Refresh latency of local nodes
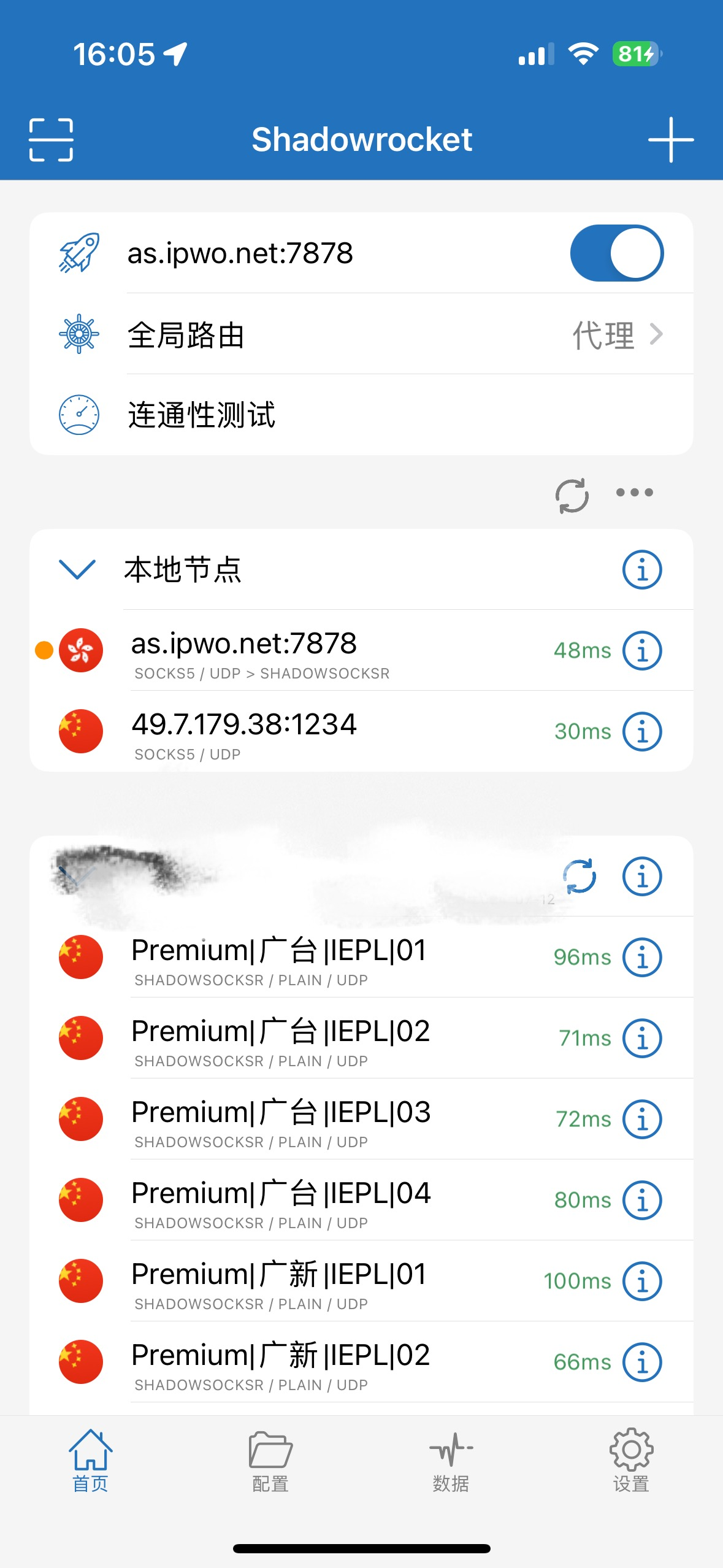This screenshot has height=1568, width=723. 570,494
